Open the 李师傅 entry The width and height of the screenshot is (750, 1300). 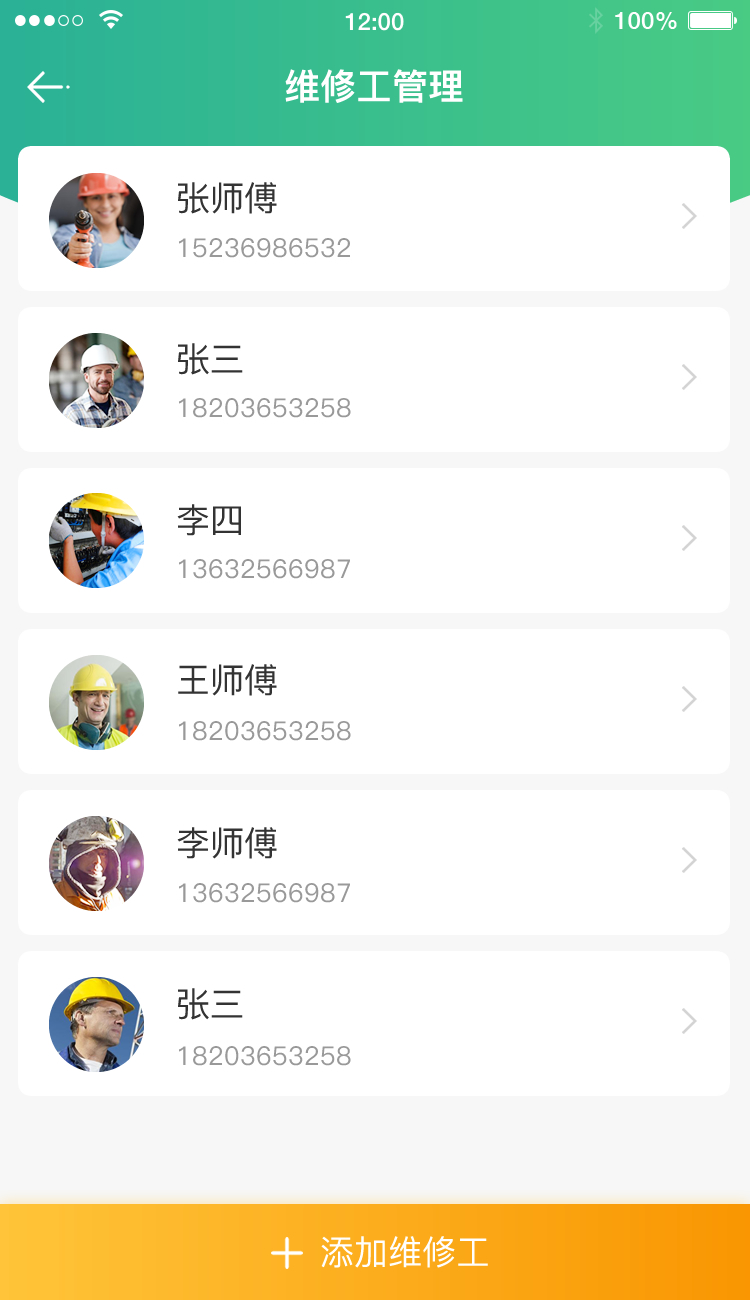coord(373,862)
